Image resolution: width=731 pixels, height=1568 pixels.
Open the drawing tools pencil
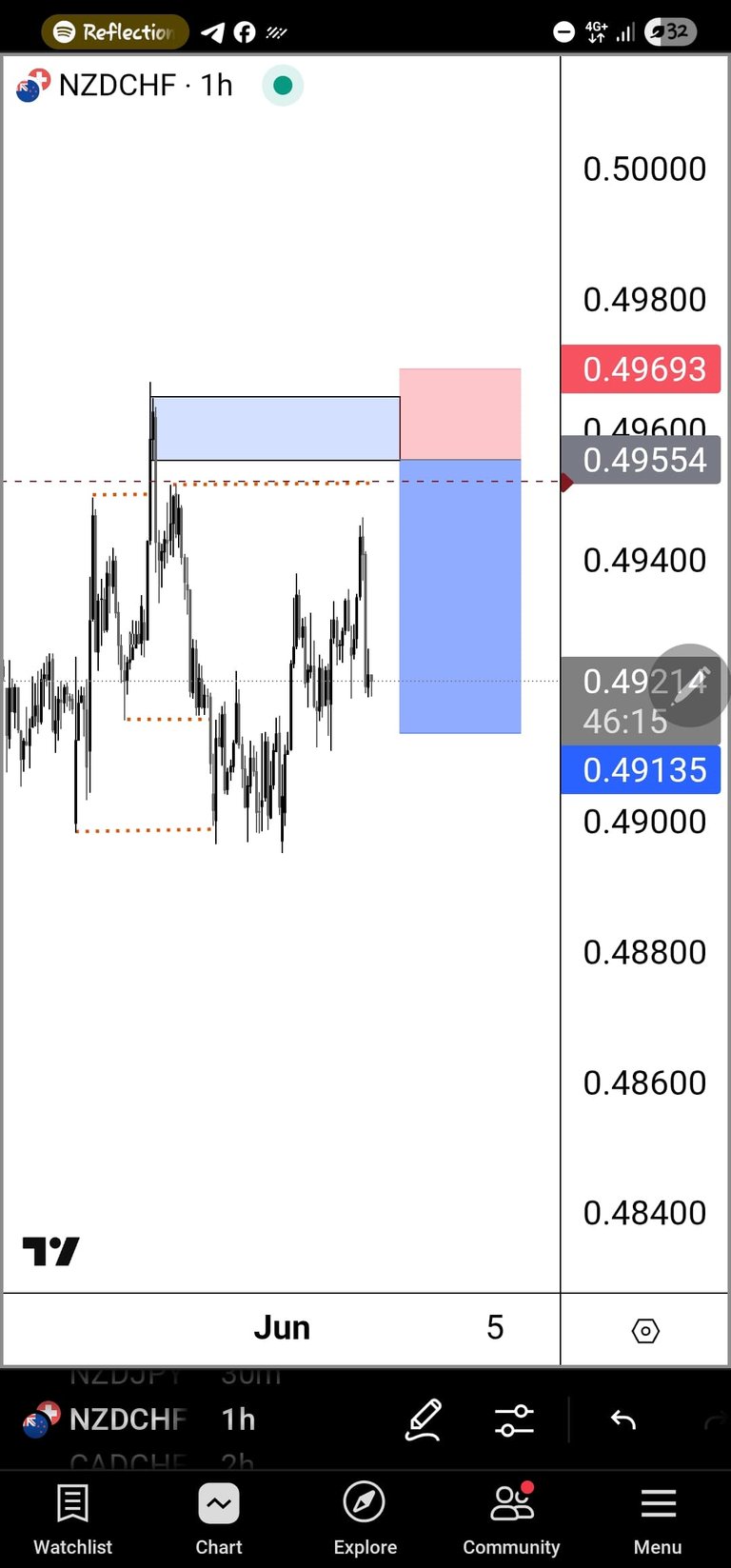point(424,1420)
